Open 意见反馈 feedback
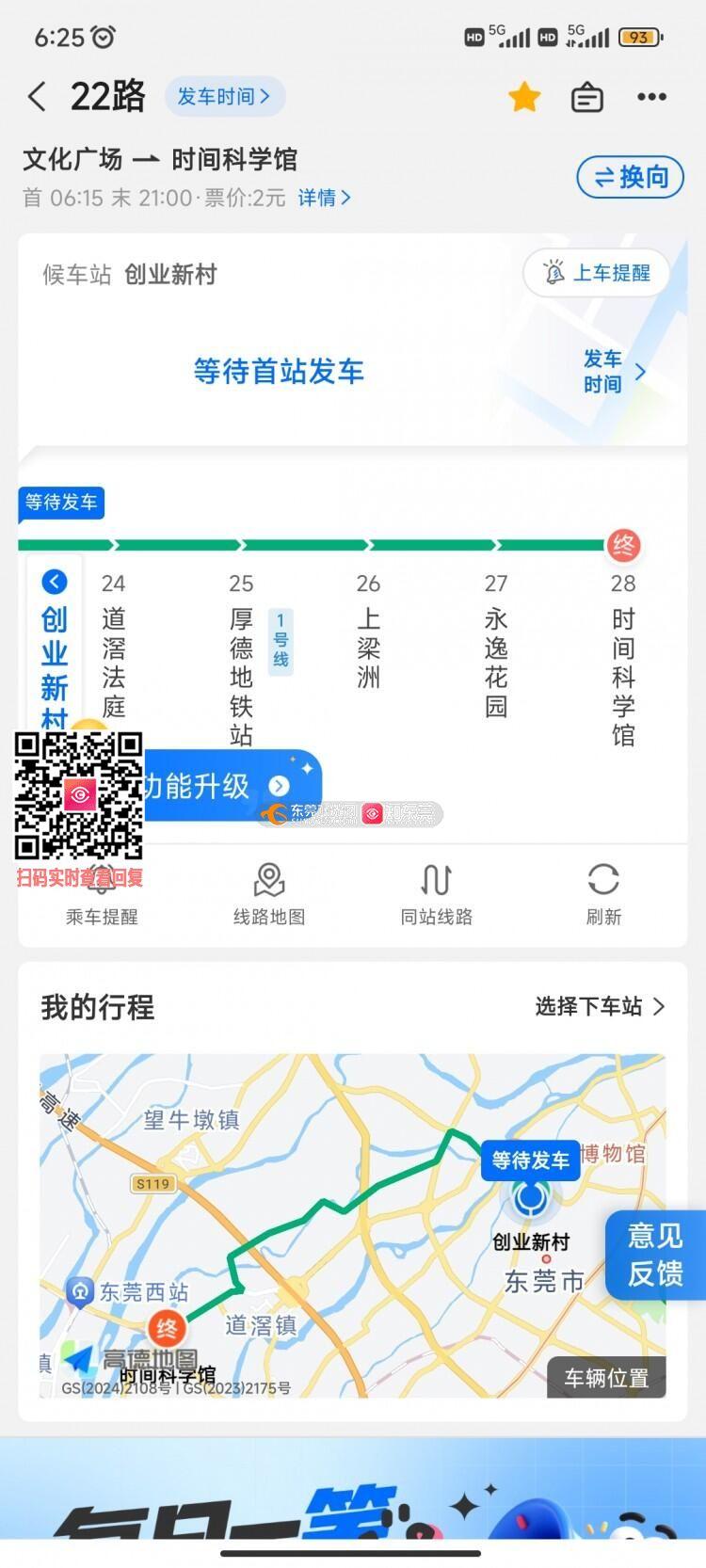This screenshot has height=1568, width=706. (x=655, y=1255)
